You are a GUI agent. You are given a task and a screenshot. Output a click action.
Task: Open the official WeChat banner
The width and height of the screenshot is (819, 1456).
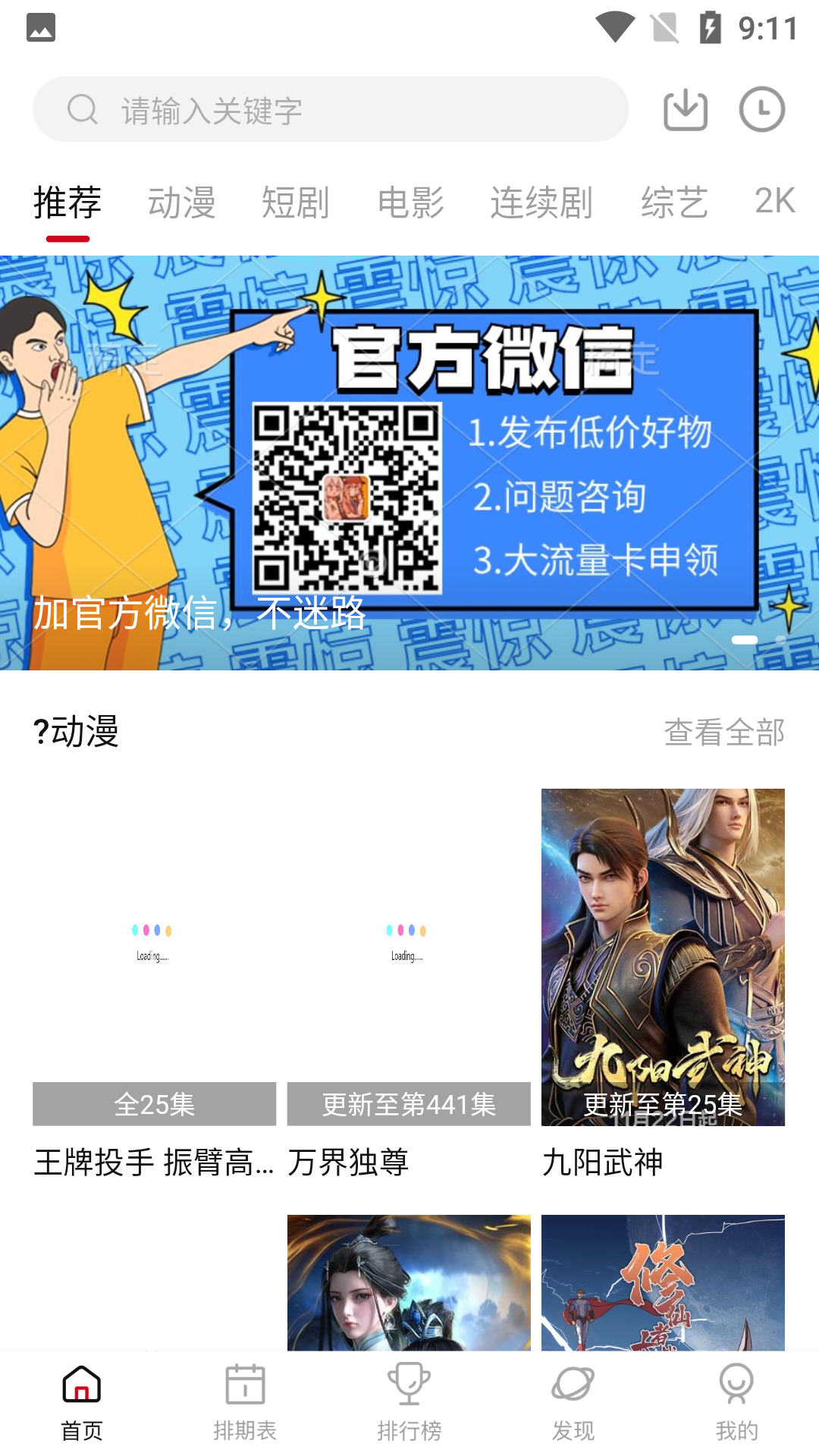[x=409, y=463]
